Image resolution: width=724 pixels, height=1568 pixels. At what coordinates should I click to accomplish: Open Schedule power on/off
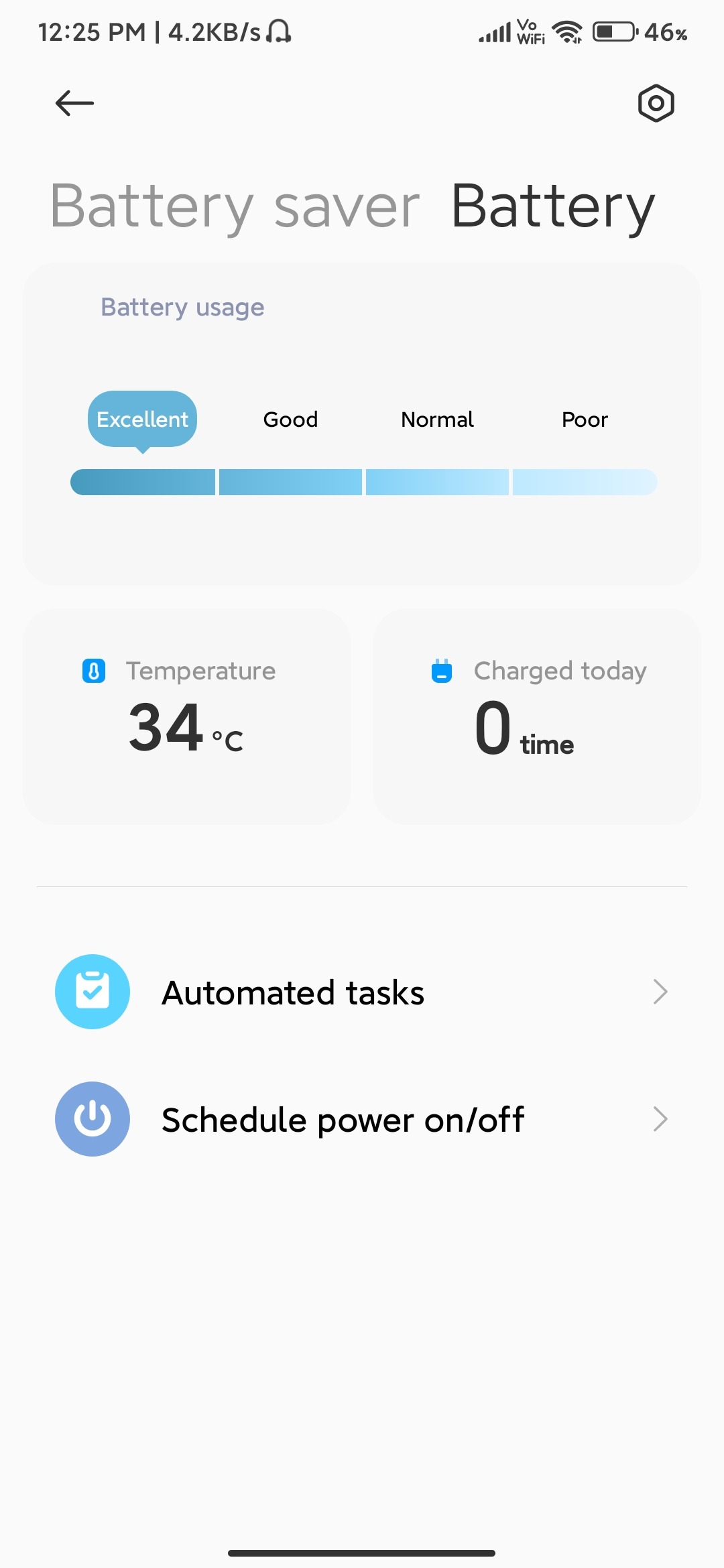(x=362, y=1119)
